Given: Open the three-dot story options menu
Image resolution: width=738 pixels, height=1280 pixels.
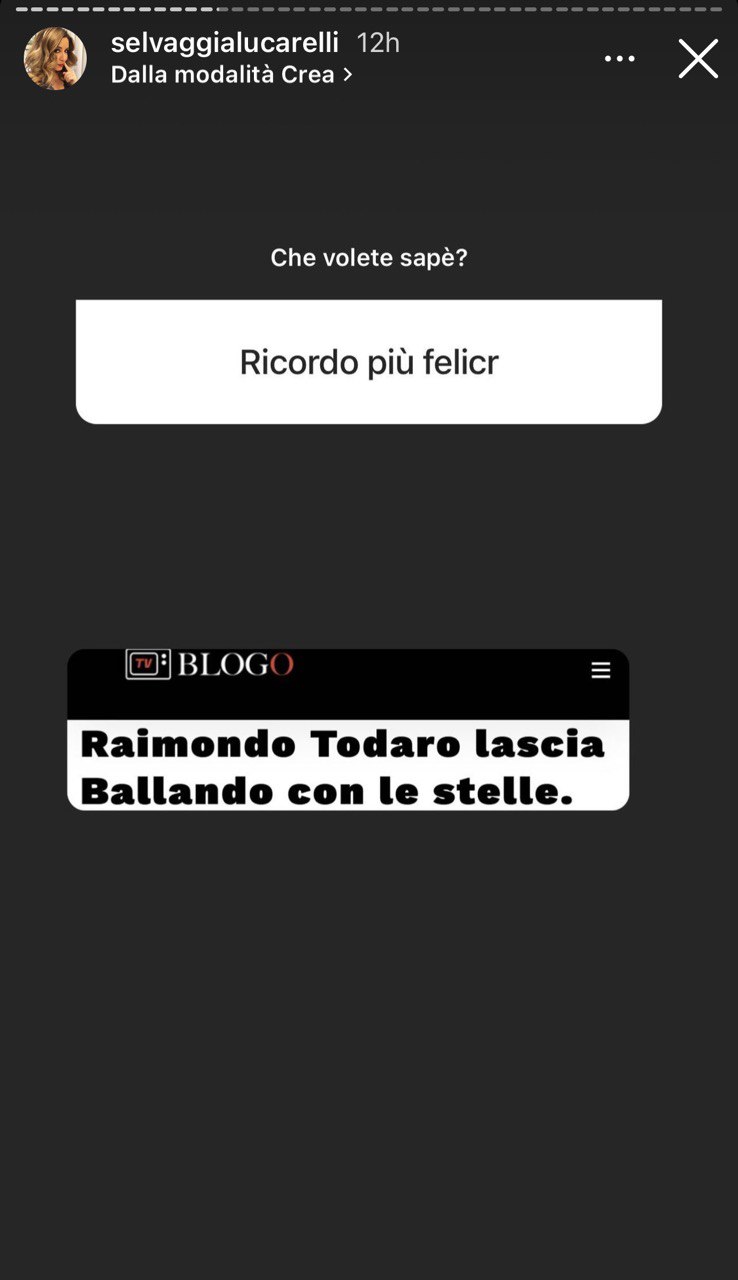Looking at the screenshot, I should [619, 59].
